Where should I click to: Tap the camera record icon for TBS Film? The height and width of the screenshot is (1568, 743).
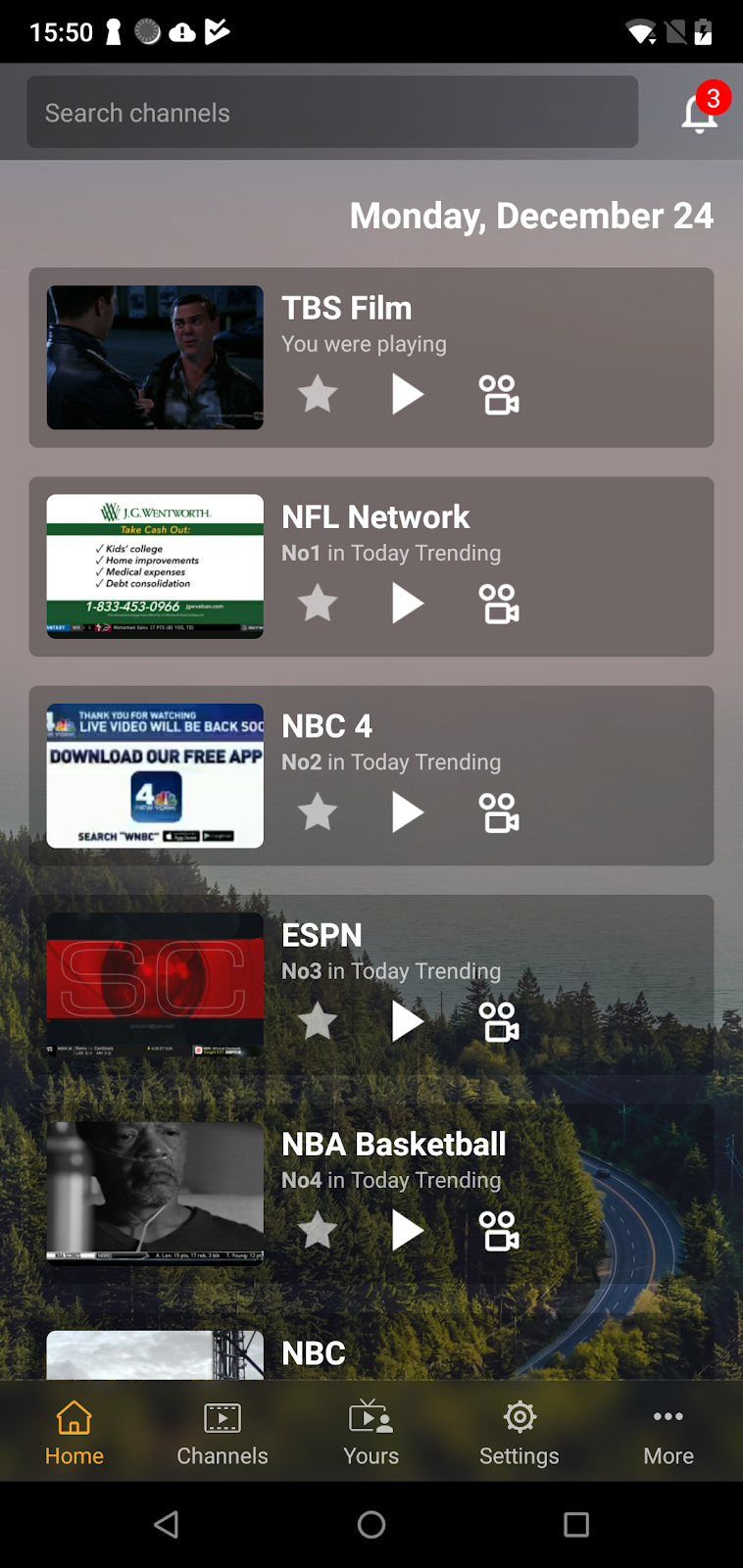[x=499, y=395]
